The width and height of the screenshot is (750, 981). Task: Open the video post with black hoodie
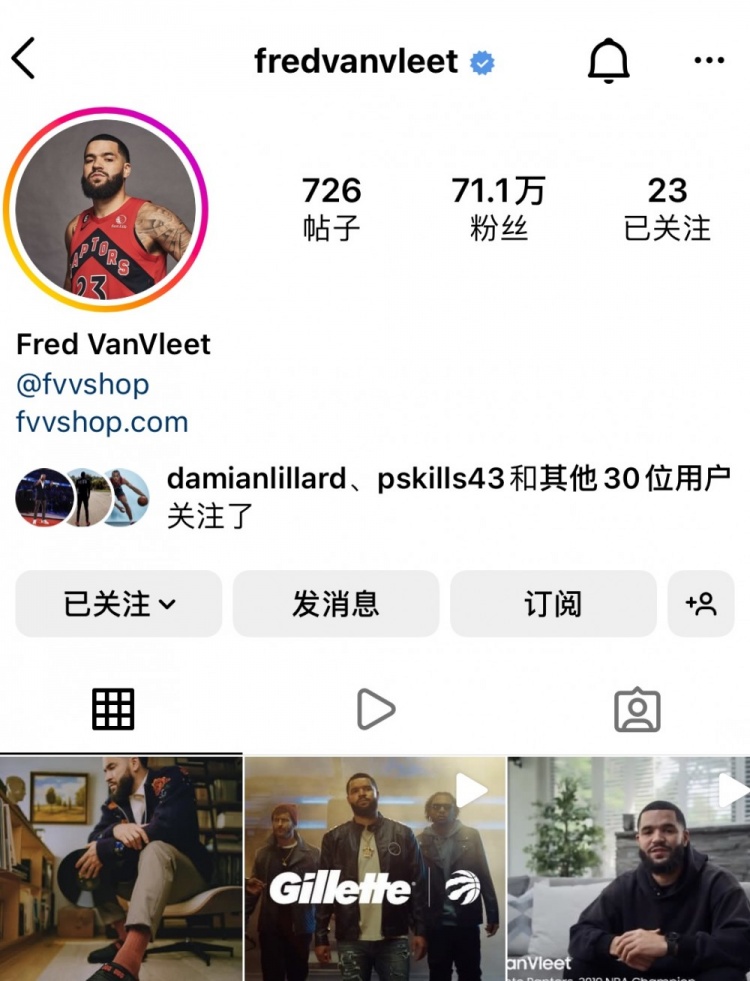tap(629, 868)
